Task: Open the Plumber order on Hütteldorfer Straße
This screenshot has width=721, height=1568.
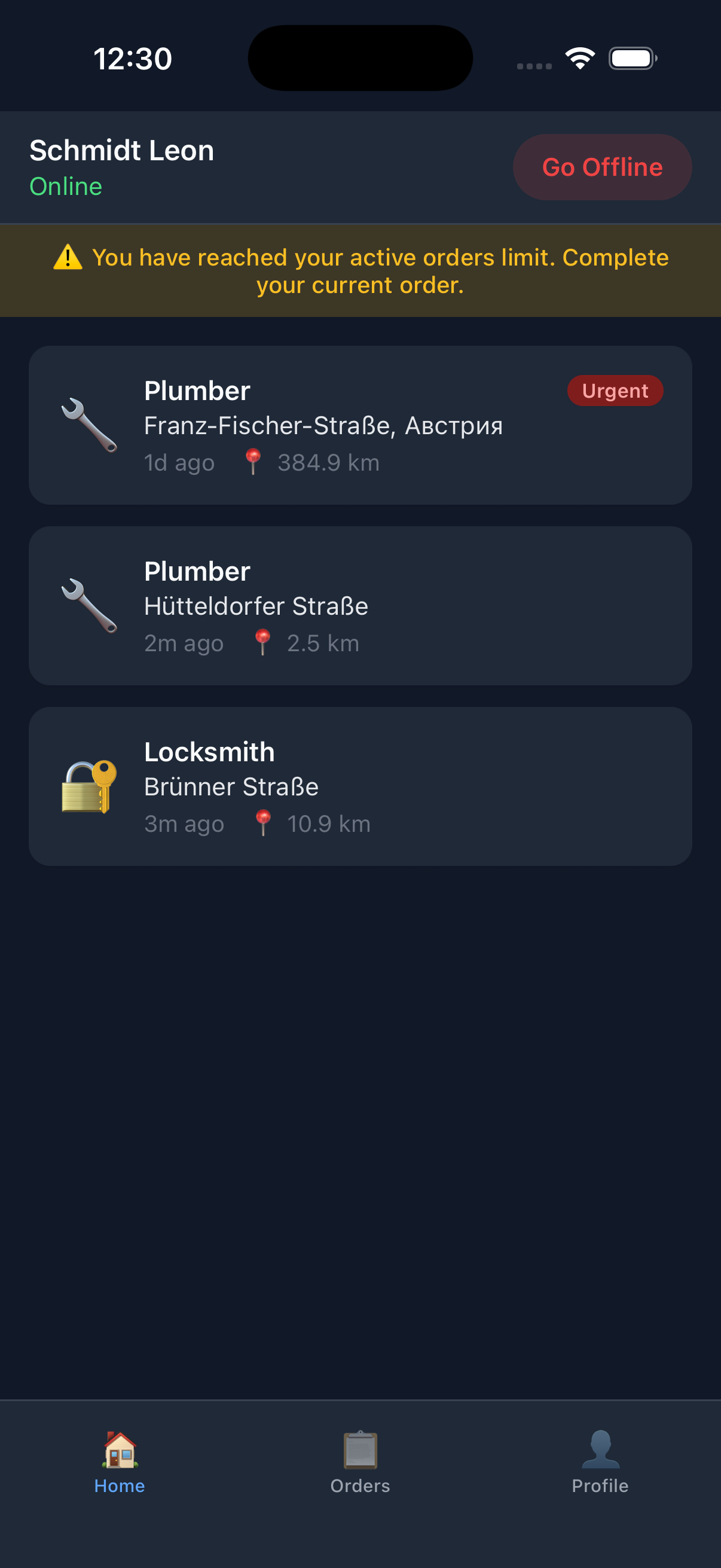Action: 360,605
